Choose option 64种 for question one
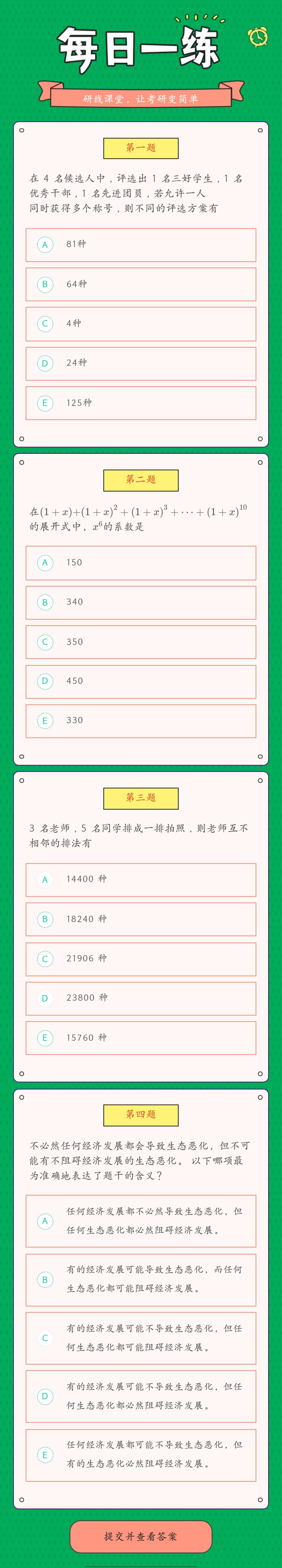The image size is (282, 1568). [x=140, y=284]
